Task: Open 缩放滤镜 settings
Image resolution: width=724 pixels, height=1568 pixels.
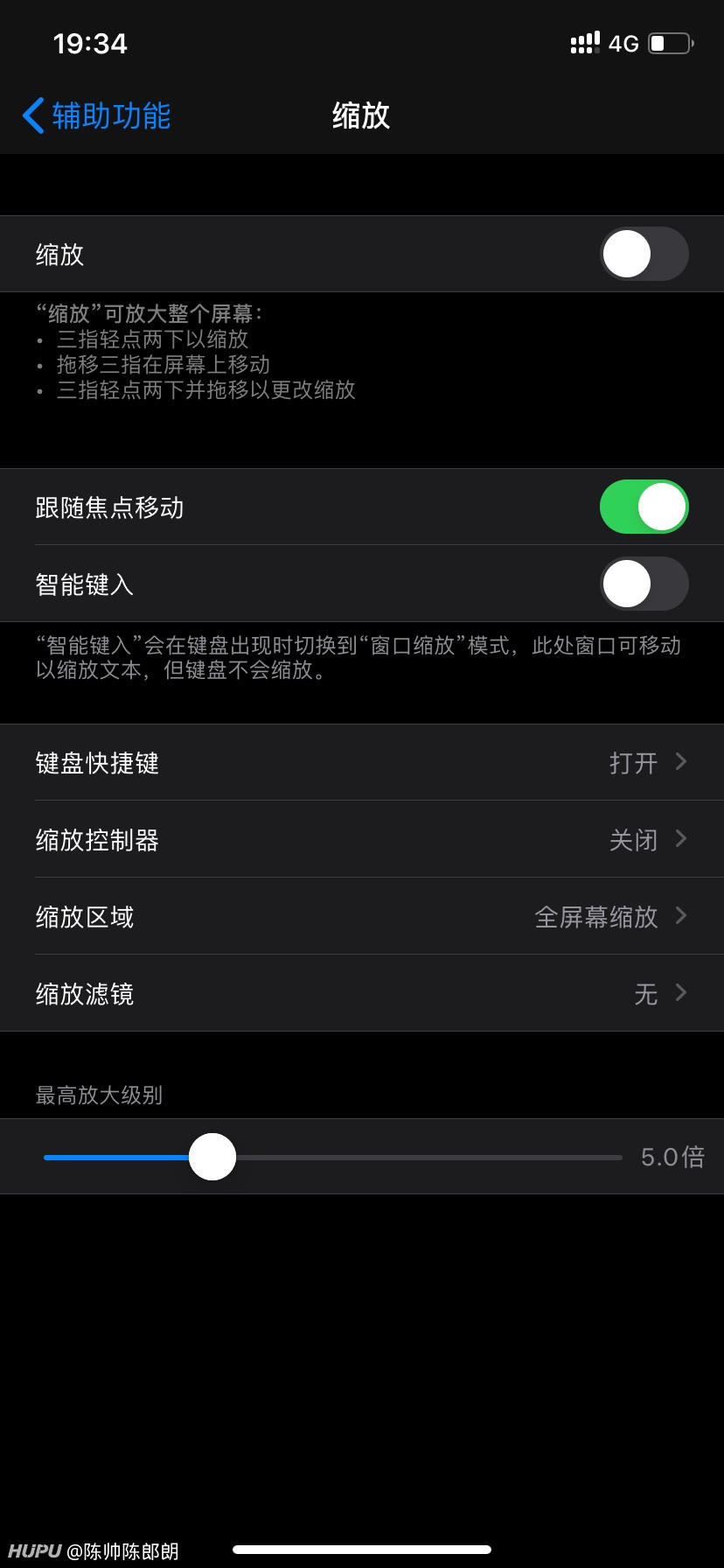Action: (x=362, y=993)
